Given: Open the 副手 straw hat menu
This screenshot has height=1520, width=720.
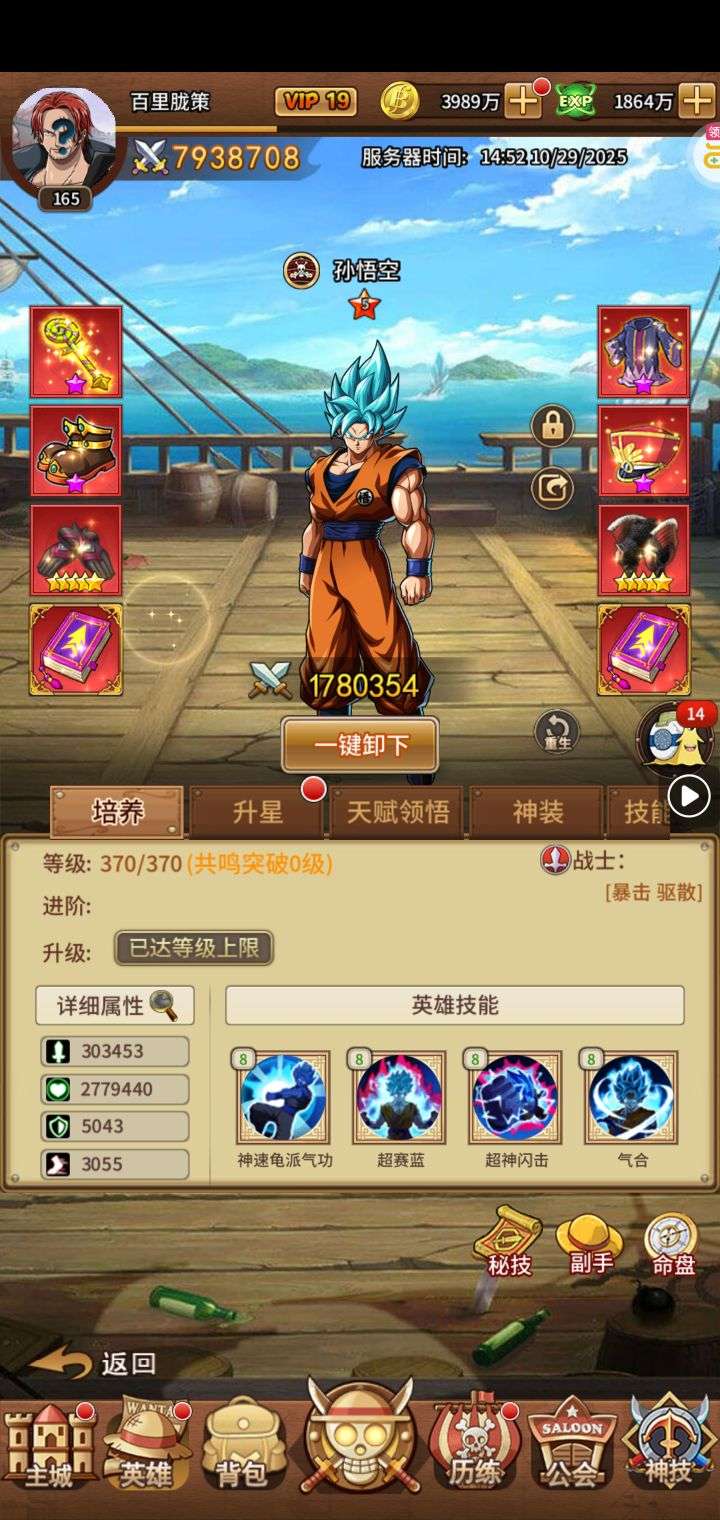Looking at the screenshot, I should tap(590, 1244).
